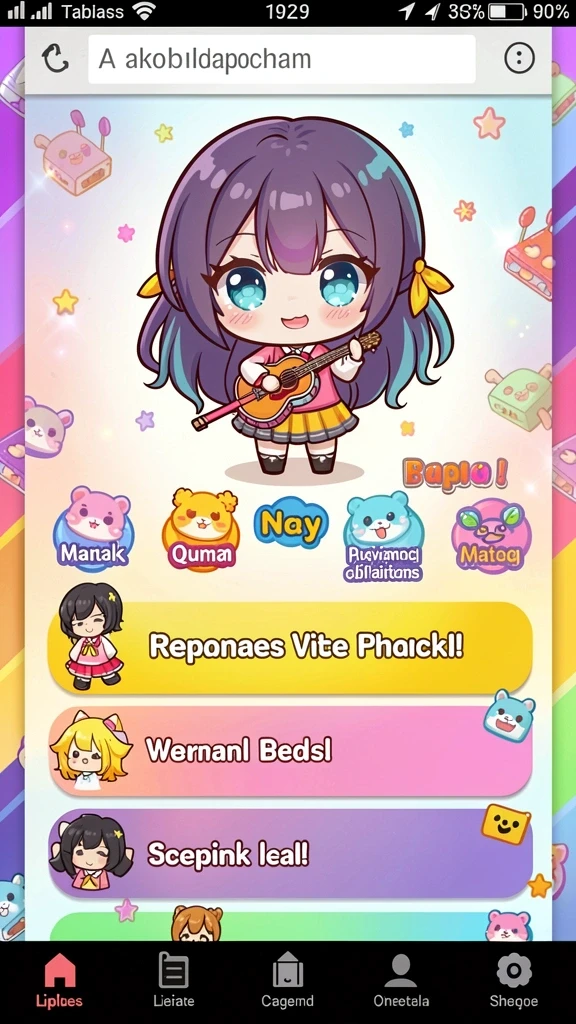The height and width of the screenshot is (1024, 576).
Task: Open the address bar field
Action: coord(281,59)
